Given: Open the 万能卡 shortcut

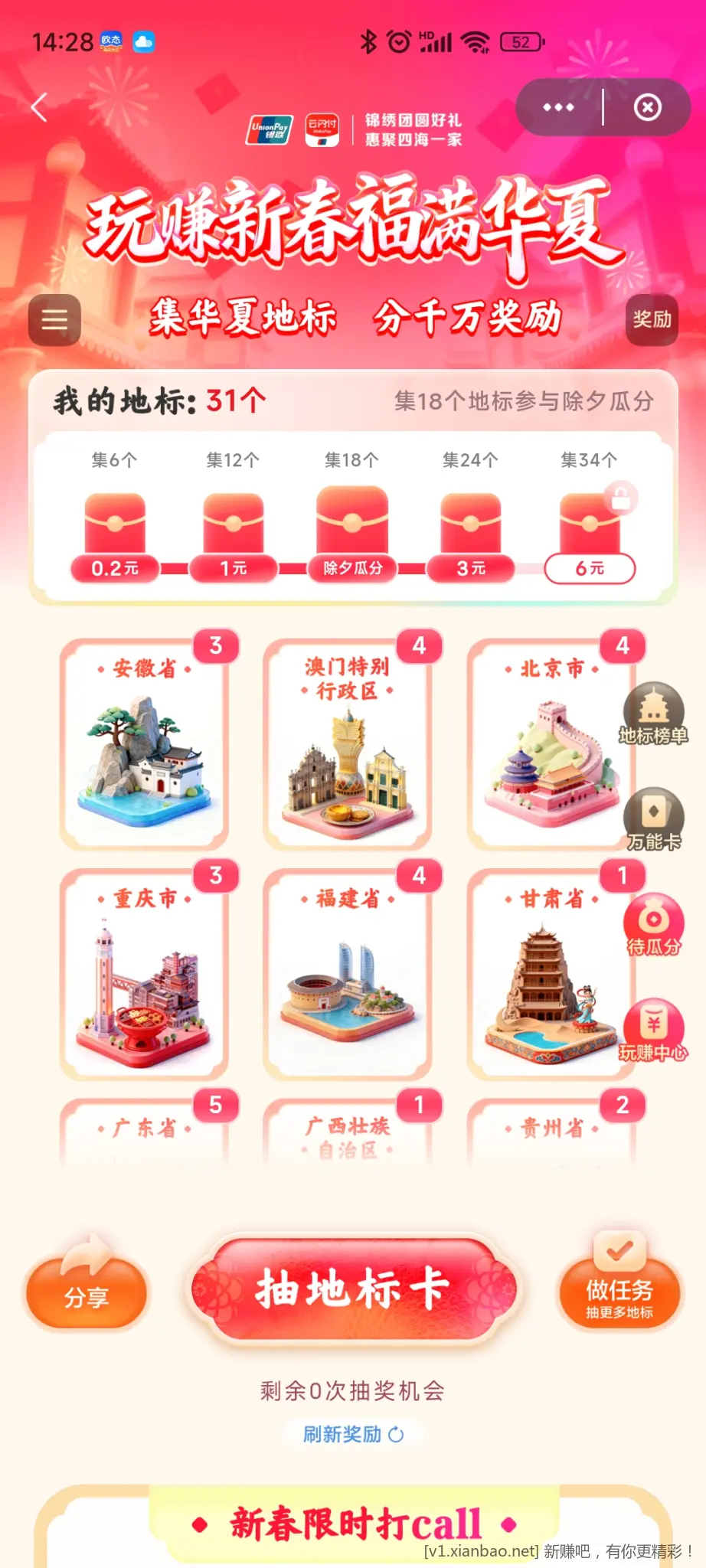Looking at the screenshot, I should tap(653, 819).
